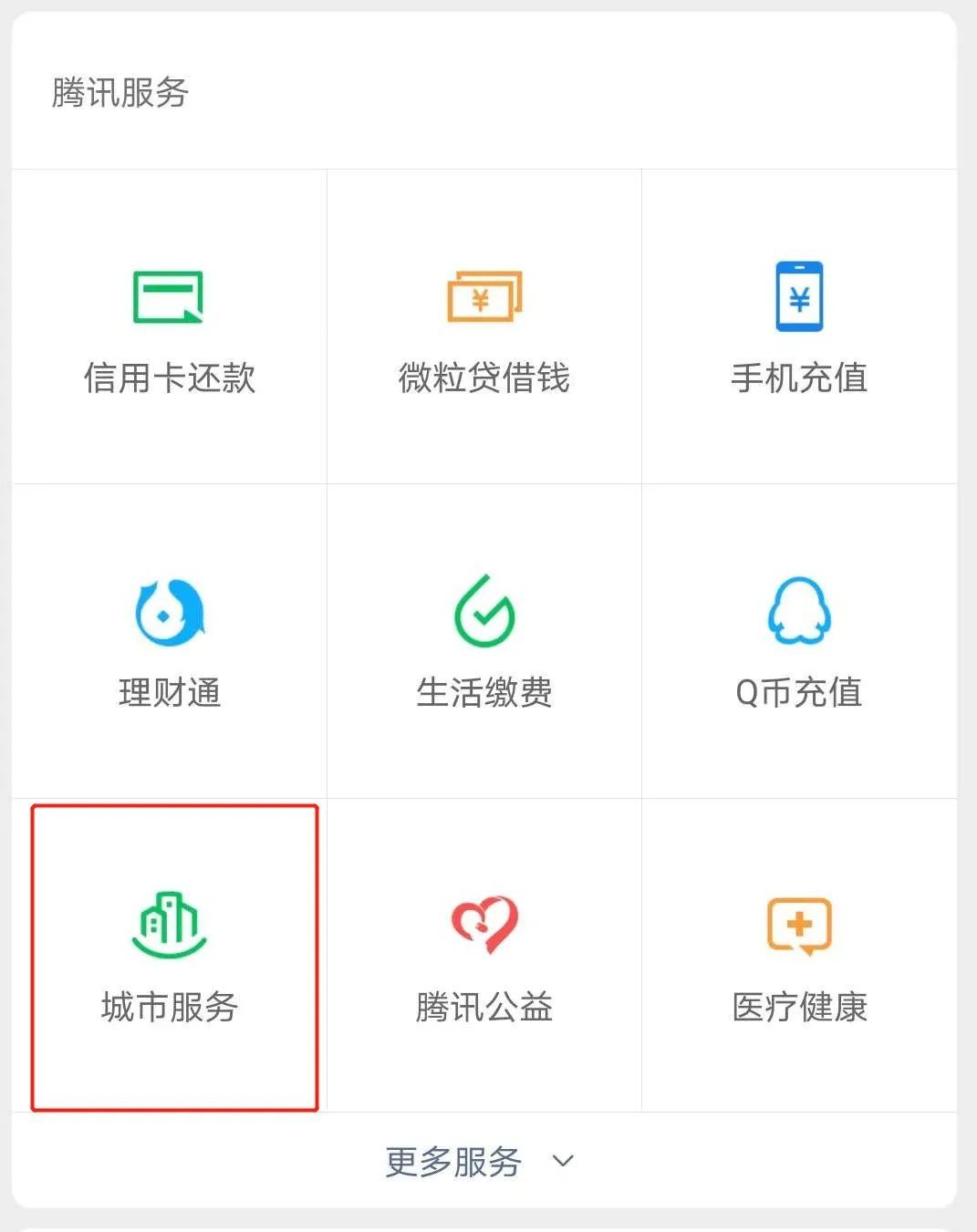Open 理财通 wealth management icon
Viewport: 977px width, 1232px height.
point(168,611)
